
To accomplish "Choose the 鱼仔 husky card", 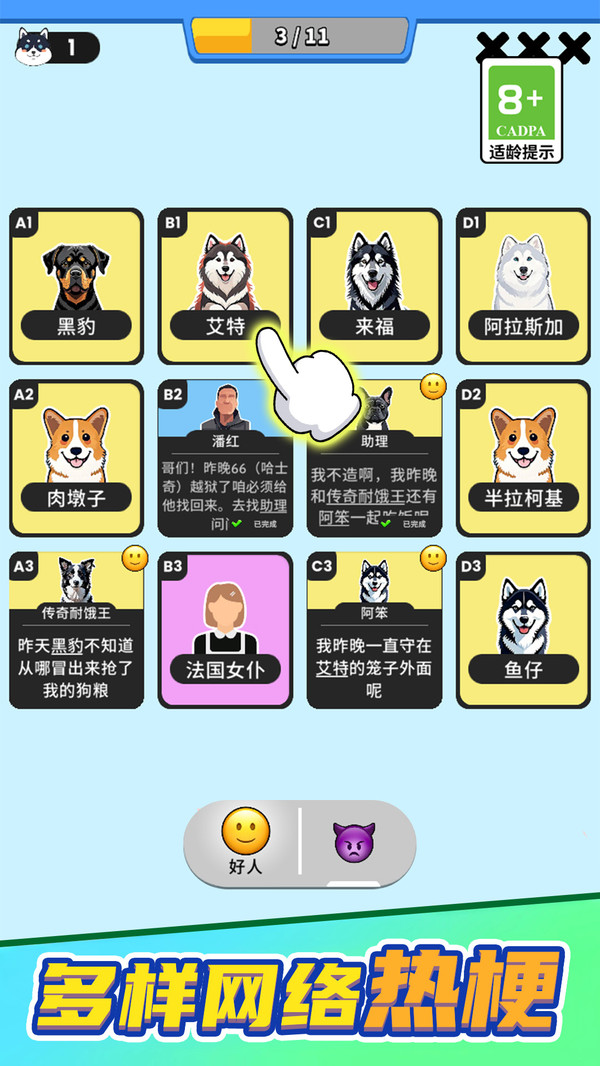I will (x=524, y=630).
